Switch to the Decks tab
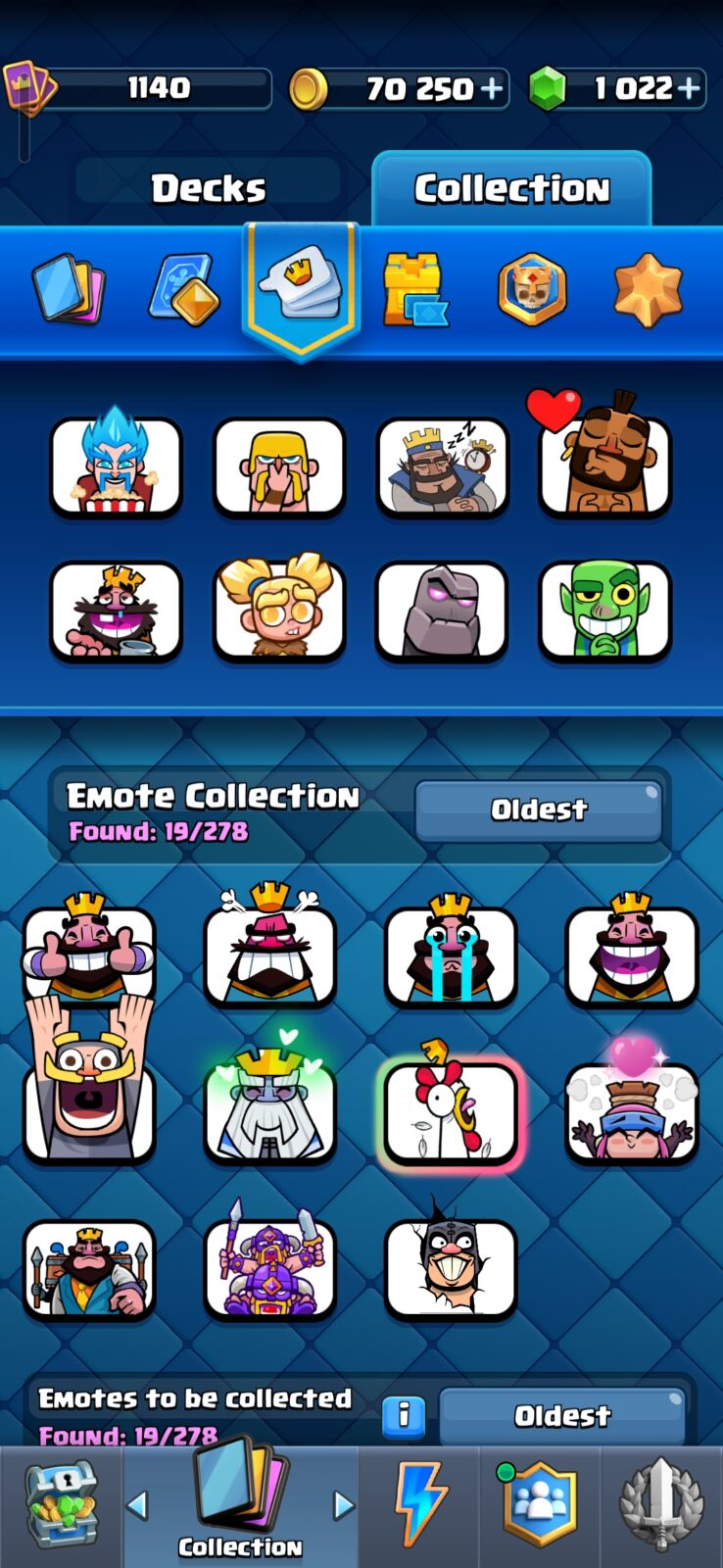 coord(208,187)
